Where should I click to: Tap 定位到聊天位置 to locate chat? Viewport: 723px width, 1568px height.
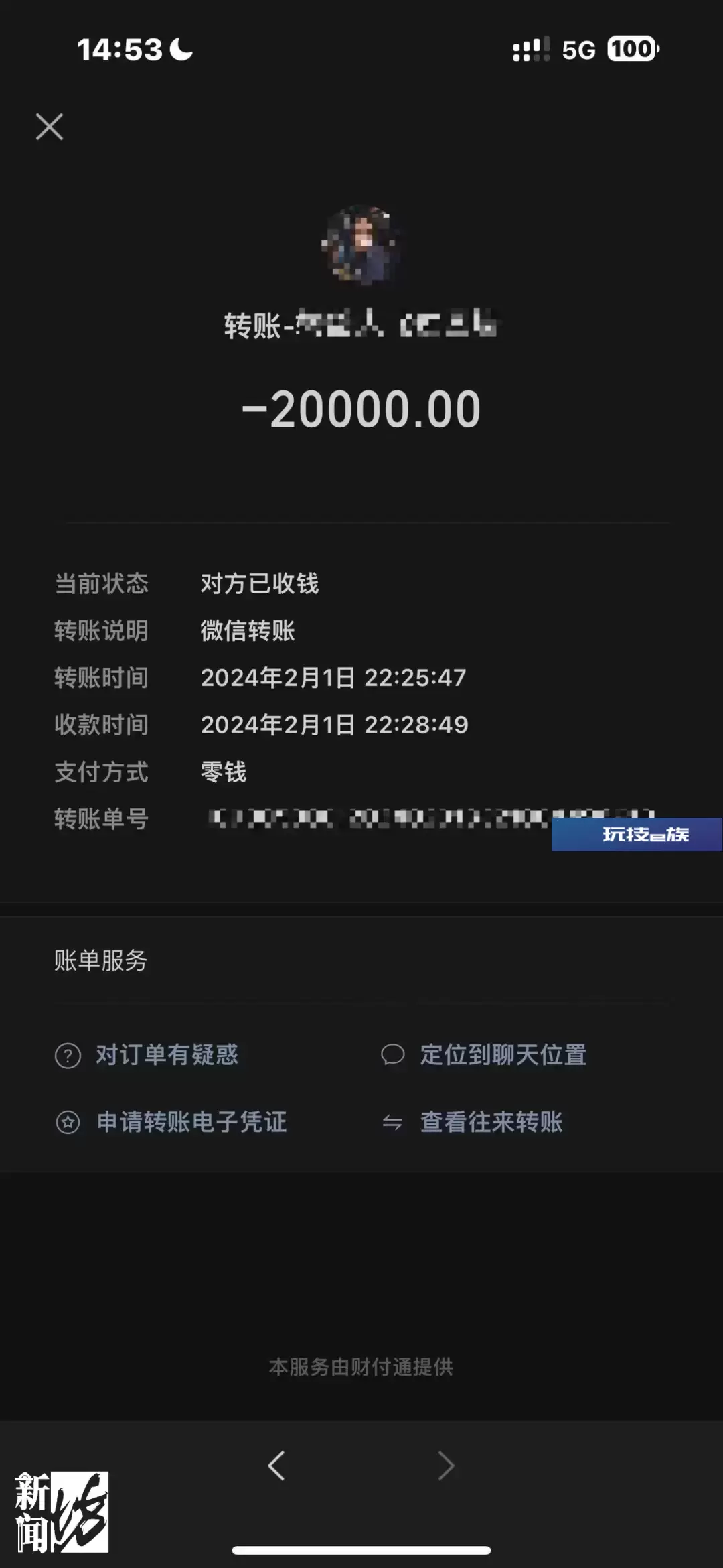(x=483, y=1055)
